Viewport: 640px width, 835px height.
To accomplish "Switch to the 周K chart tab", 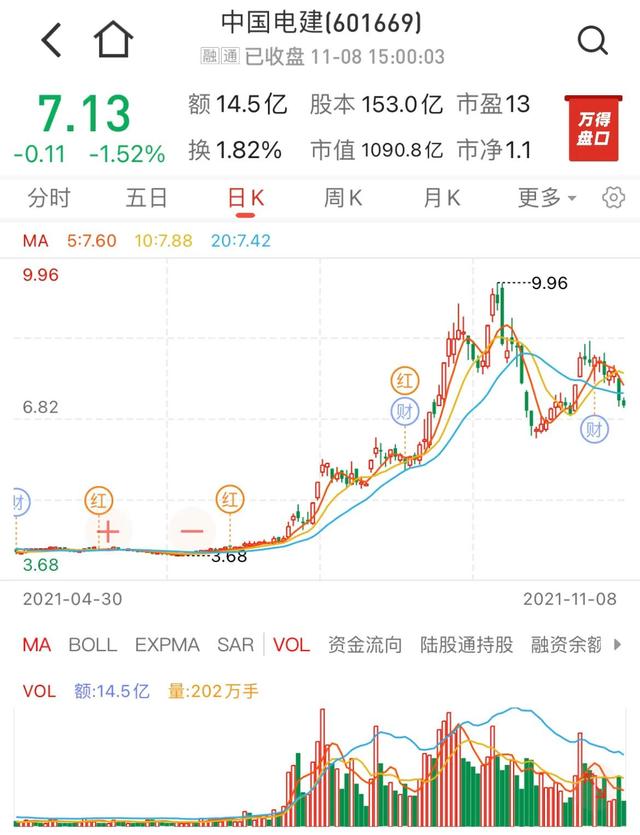I will (x=342, y=198).
